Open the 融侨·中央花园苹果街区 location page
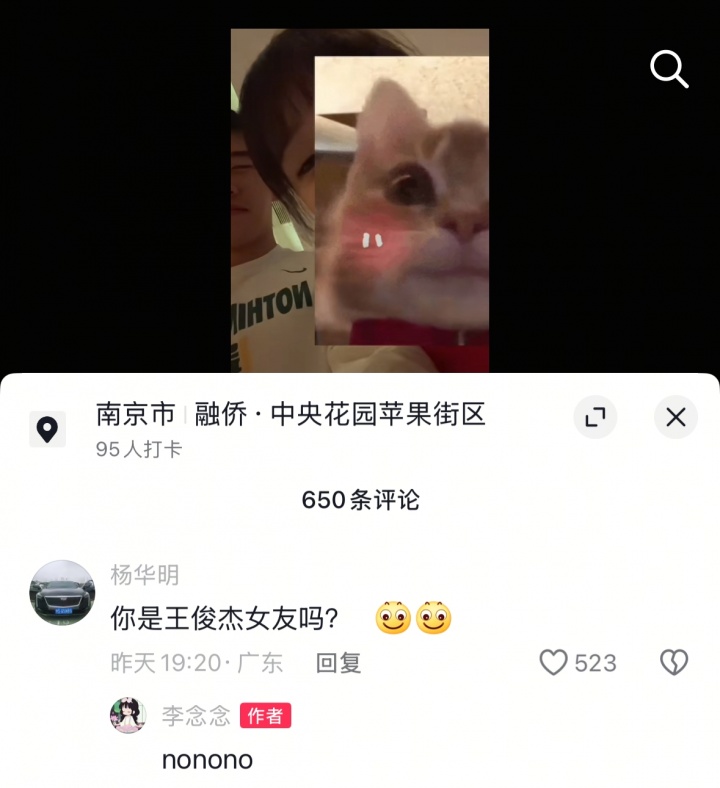 pyautogui.click(x=341, y=414)
